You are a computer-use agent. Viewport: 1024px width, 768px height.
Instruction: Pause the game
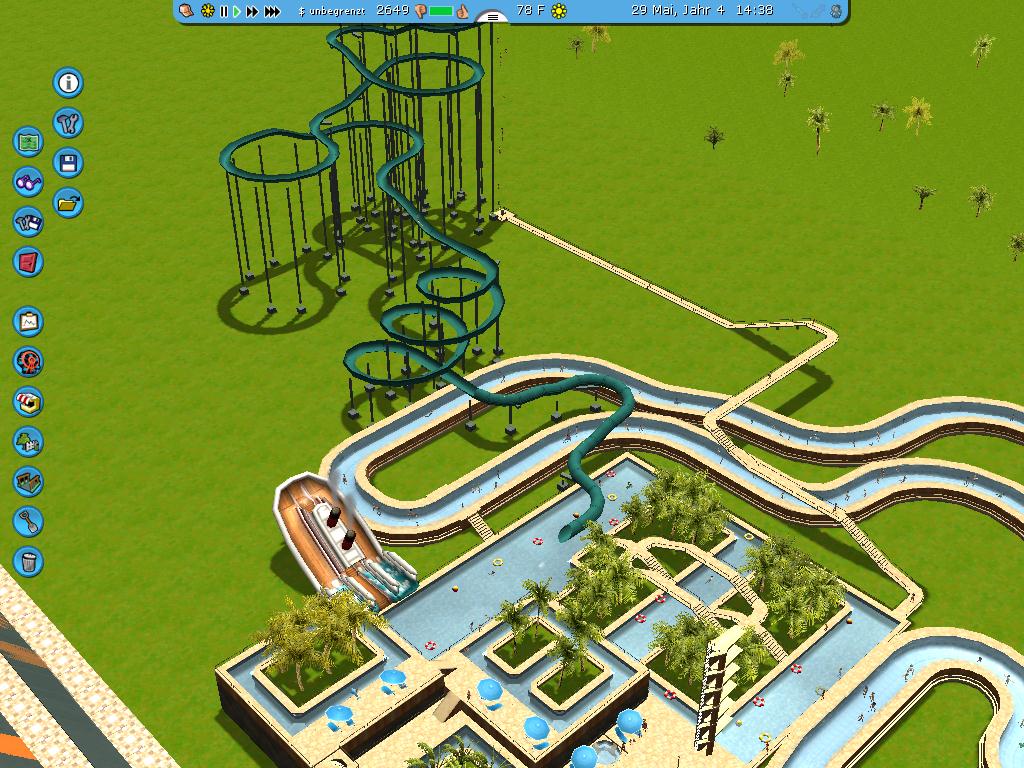click(x=224, y=11)
